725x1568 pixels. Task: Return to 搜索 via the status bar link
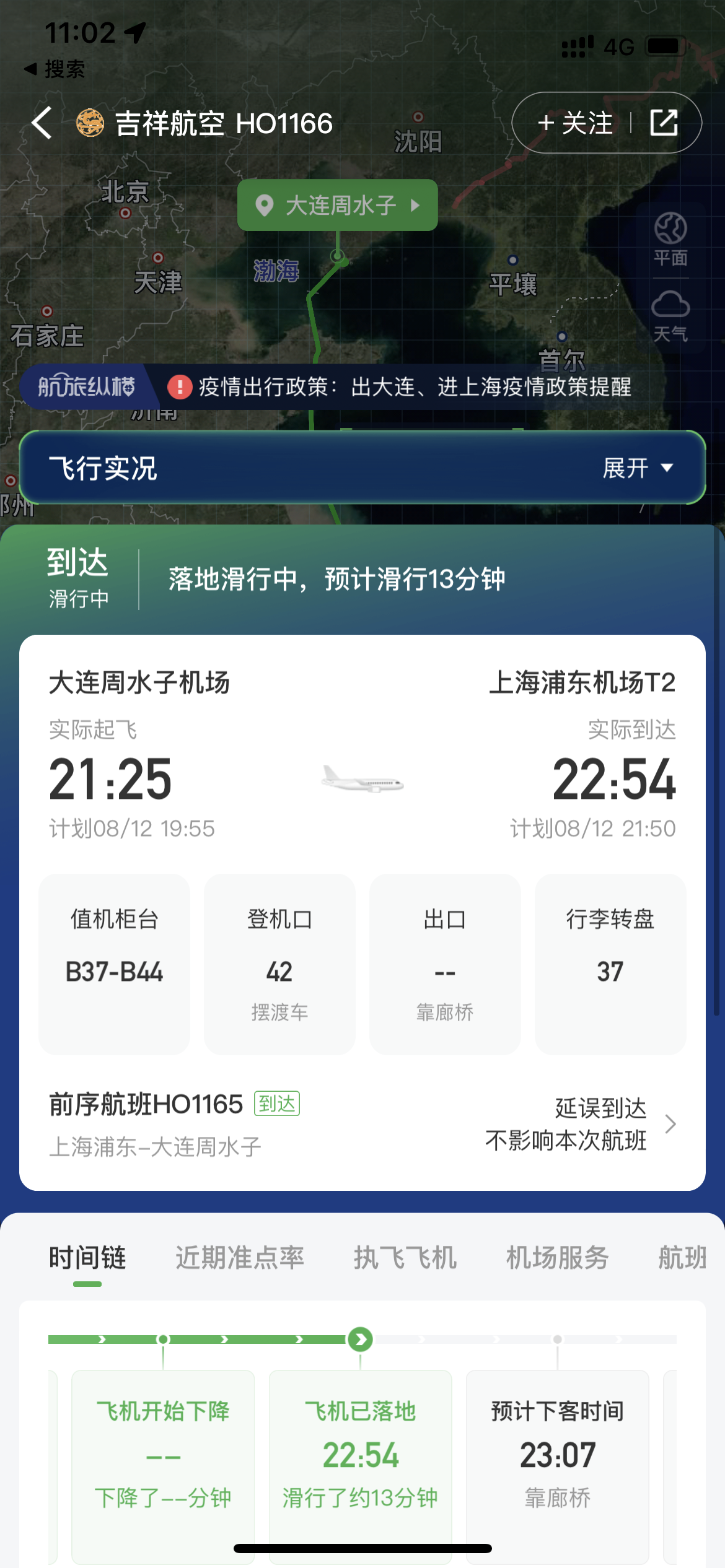(55, 69)
